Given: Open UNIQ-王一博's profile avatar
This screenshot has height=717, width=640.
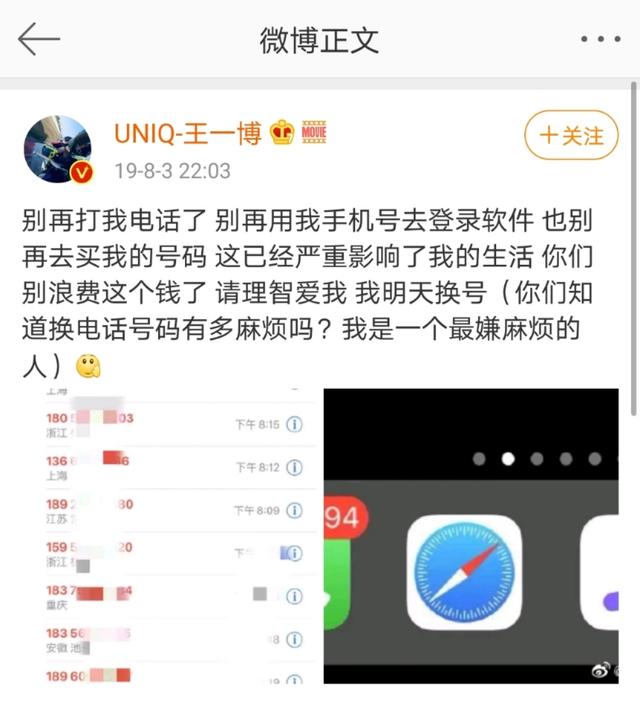Looking at the screenshot, I should [57, 149].
